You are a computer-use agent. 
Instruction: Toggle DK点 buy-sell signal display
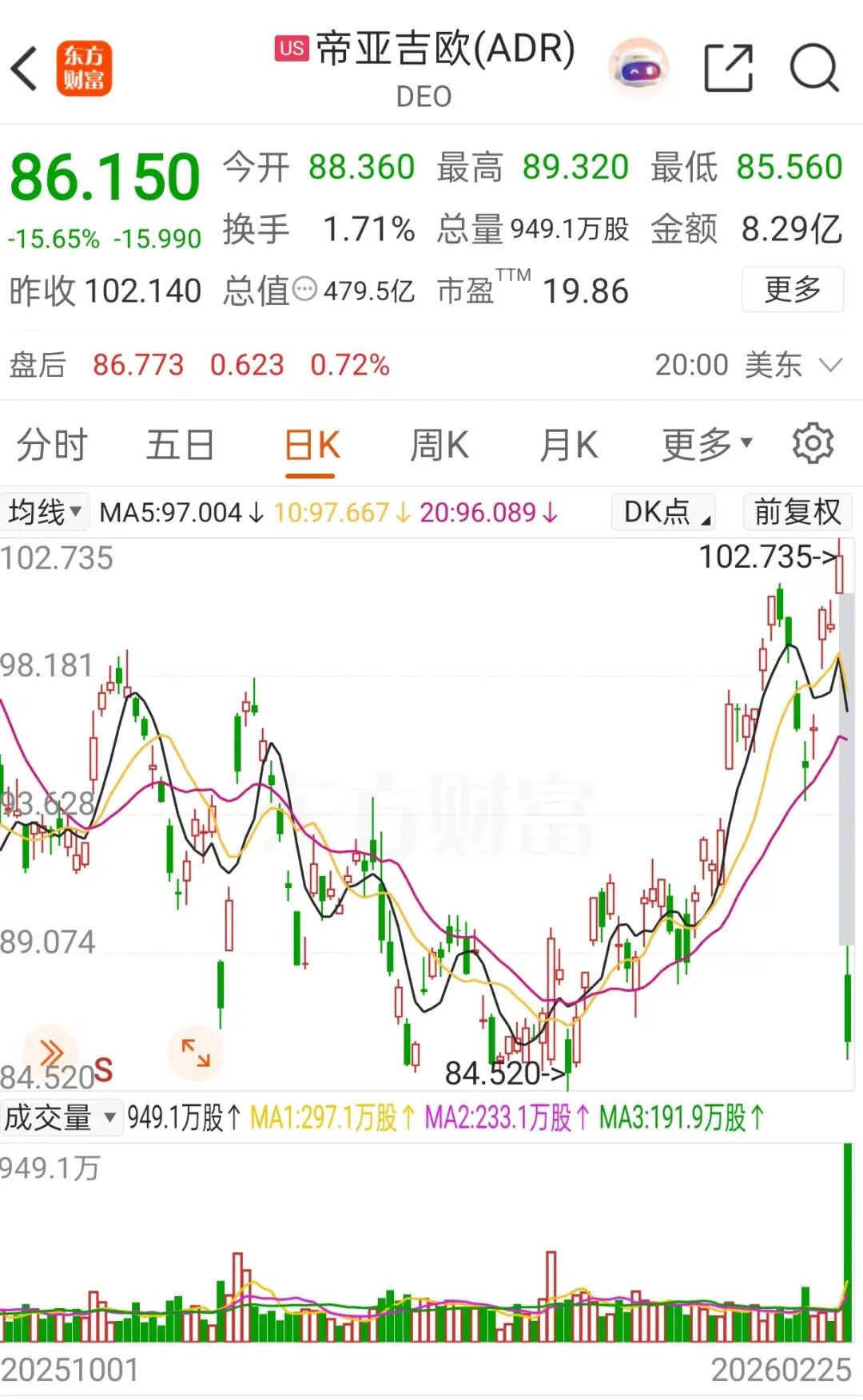(x=662, y=512)
